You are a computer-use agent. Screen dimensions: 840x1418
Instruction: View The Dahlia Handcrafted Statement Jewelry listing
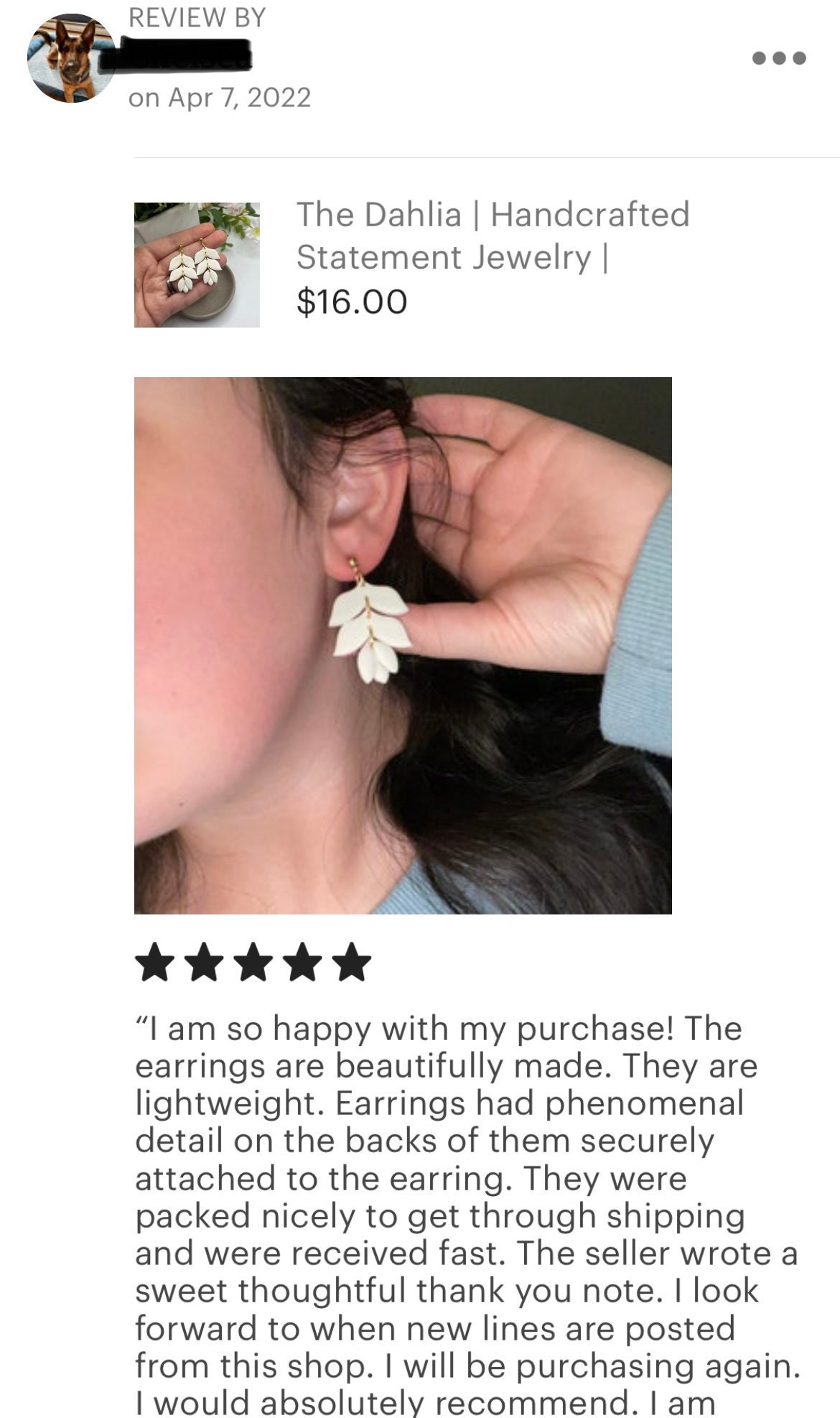(493, 236)
